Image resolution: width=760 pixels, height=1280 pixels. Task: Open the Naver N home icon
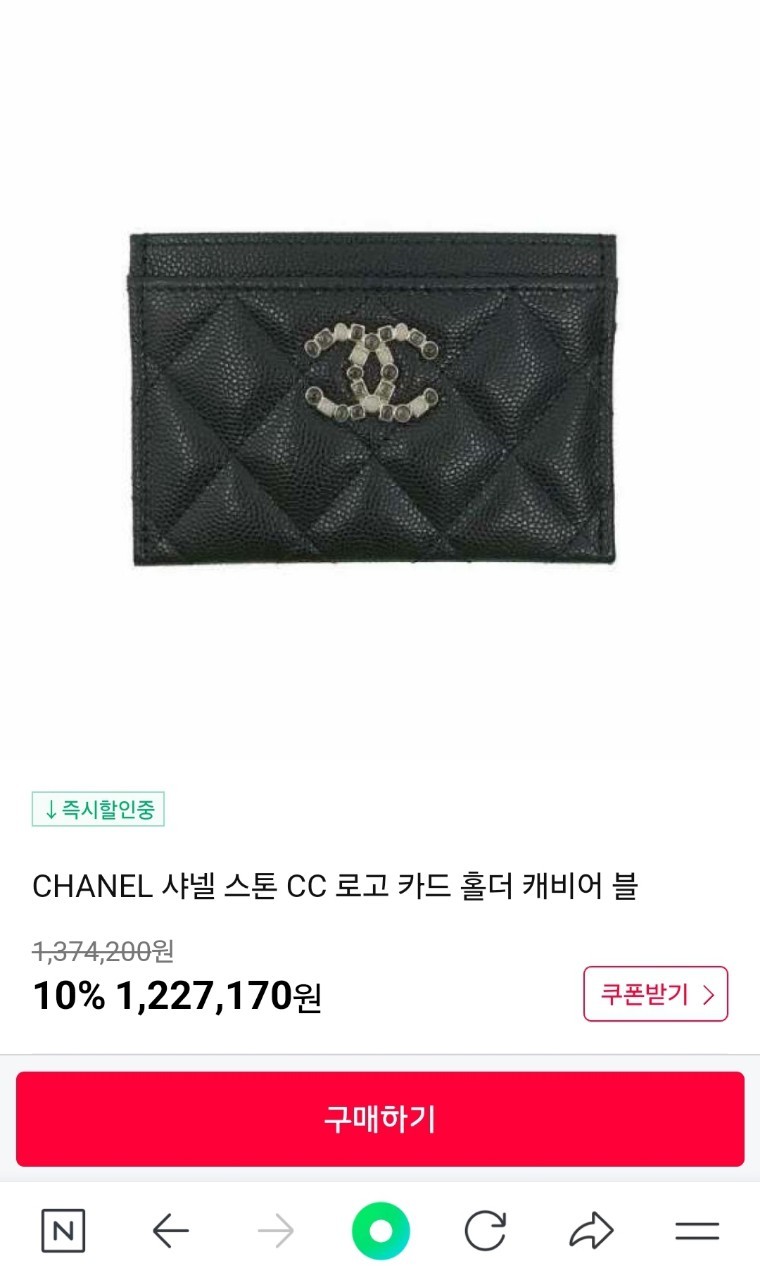(x=63, y=1231)
